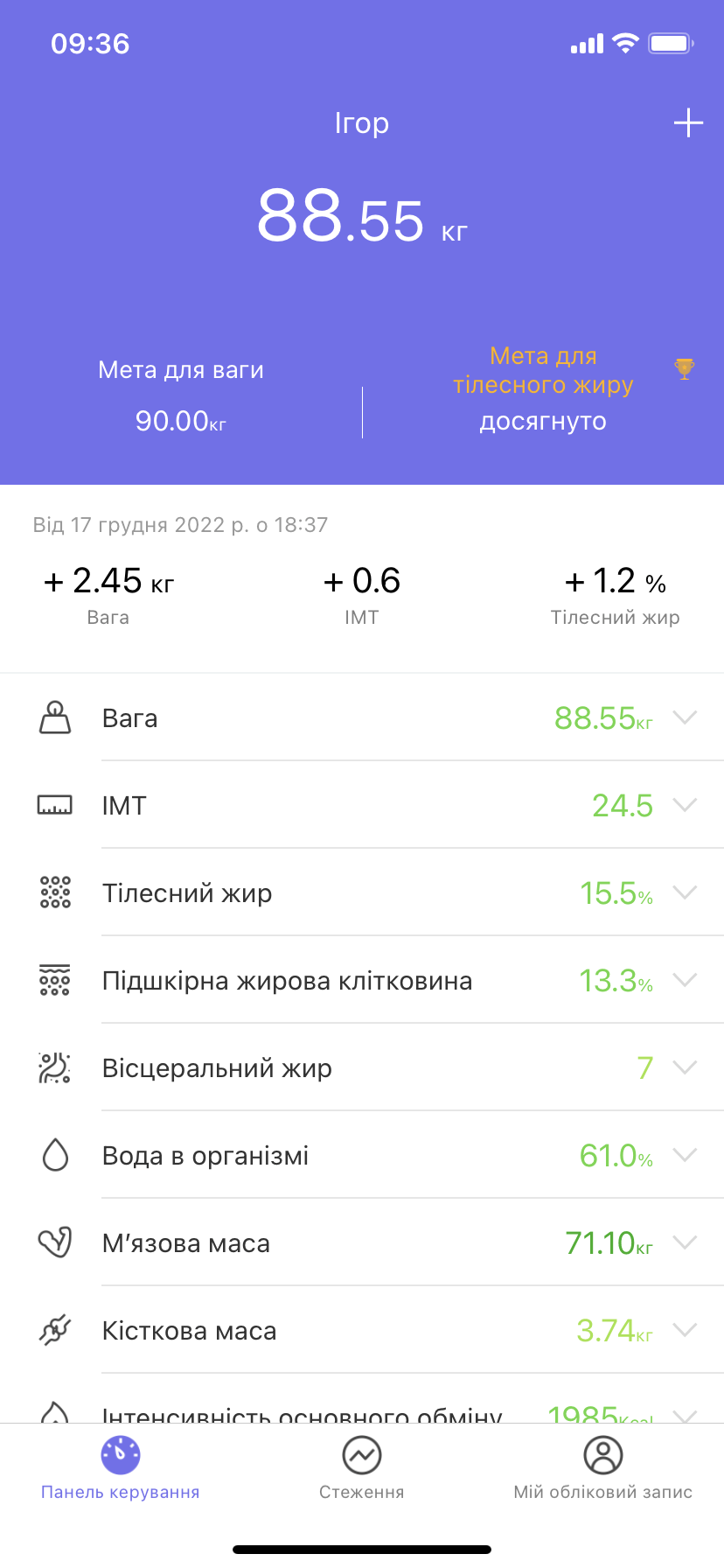The width and height of the screenshot is (724, 1568).
Task: Switch to the Мій обліковий запис tab
Action: click(602, 1468)
